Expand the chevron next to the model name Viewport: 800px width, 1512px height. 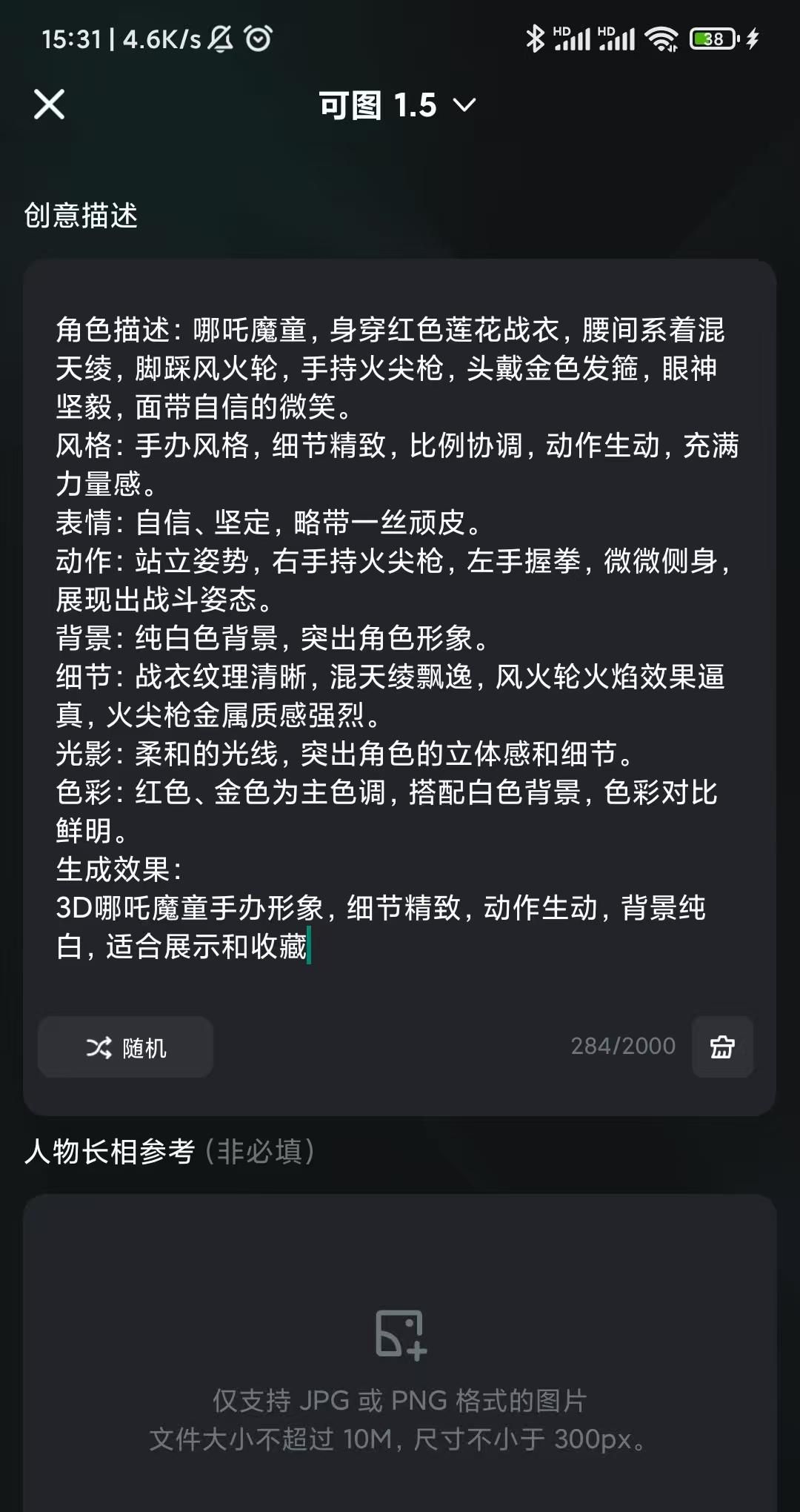[x=465, y=107]
